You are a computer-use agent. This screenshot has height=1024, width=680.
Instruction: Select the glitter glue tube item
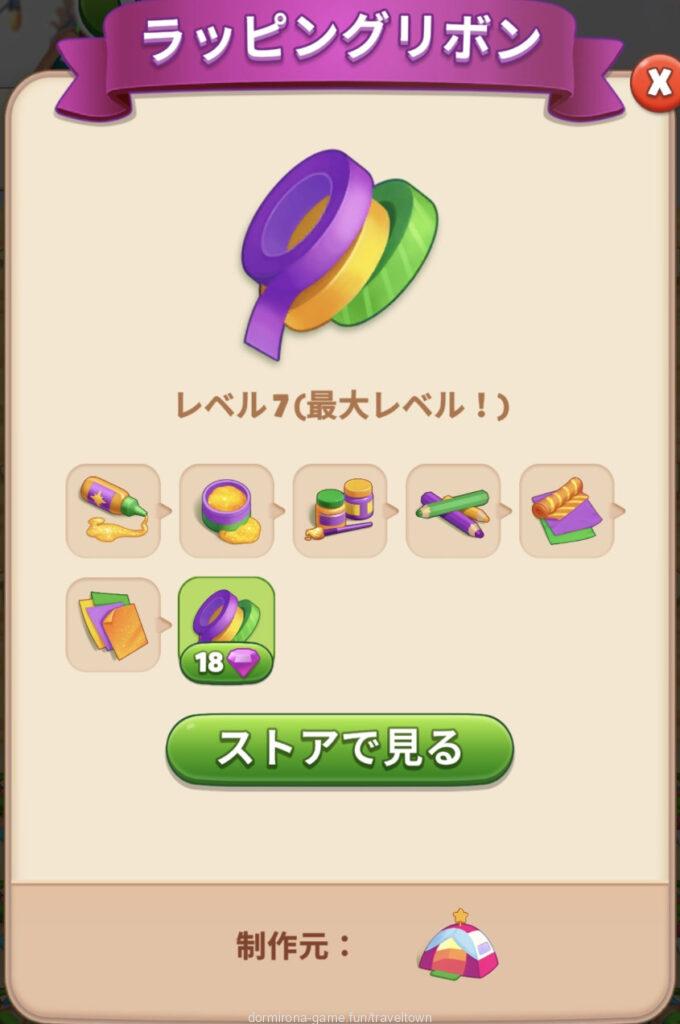tap(113, 511)
